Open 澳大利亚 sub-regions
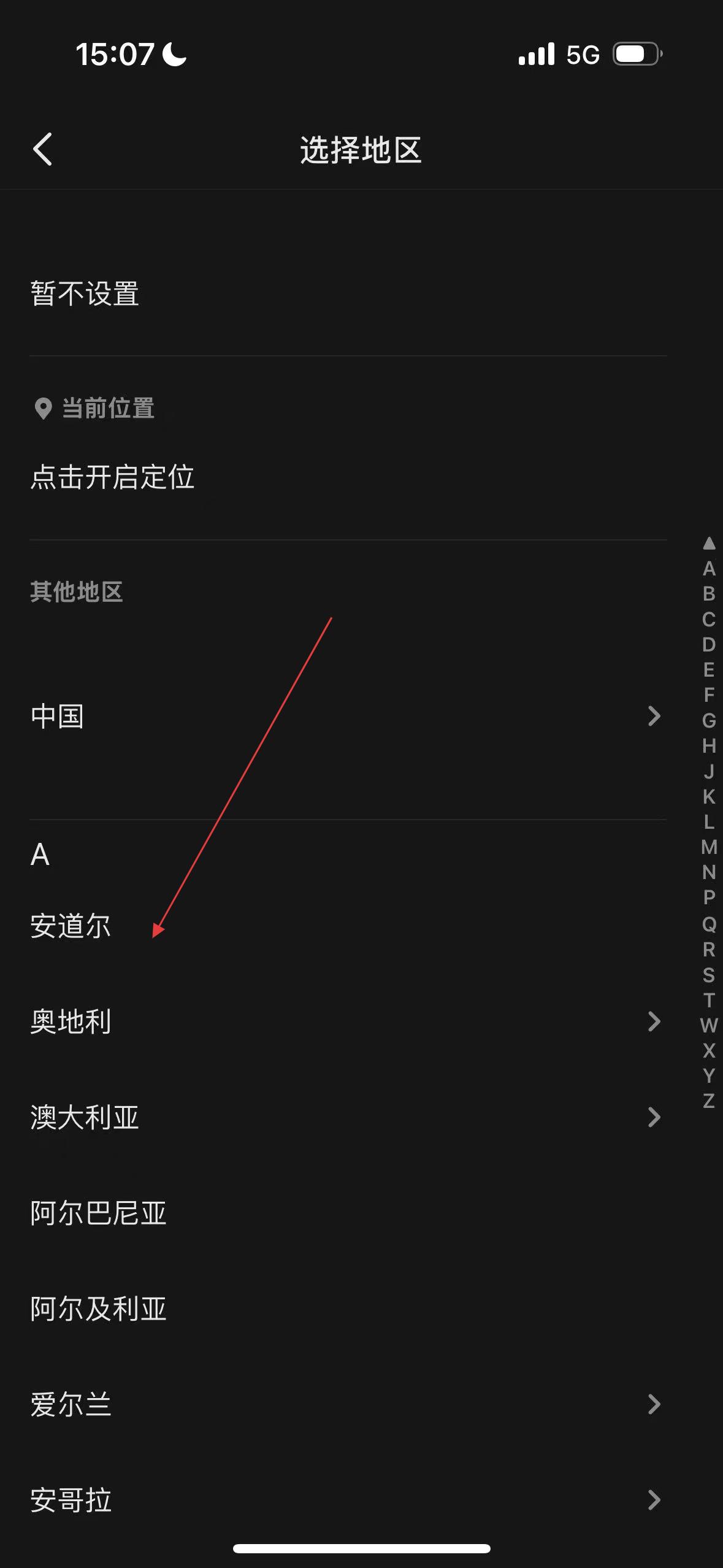 coord(348,1117)
